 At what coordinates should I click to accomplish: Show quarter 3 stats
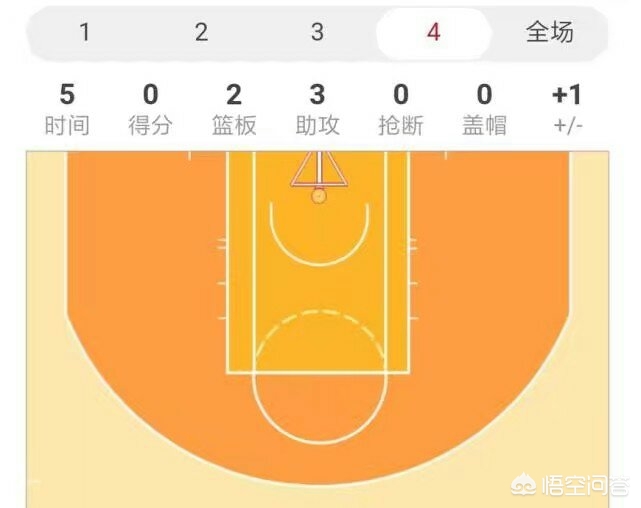pyautogui.click(x=317, y=32)
